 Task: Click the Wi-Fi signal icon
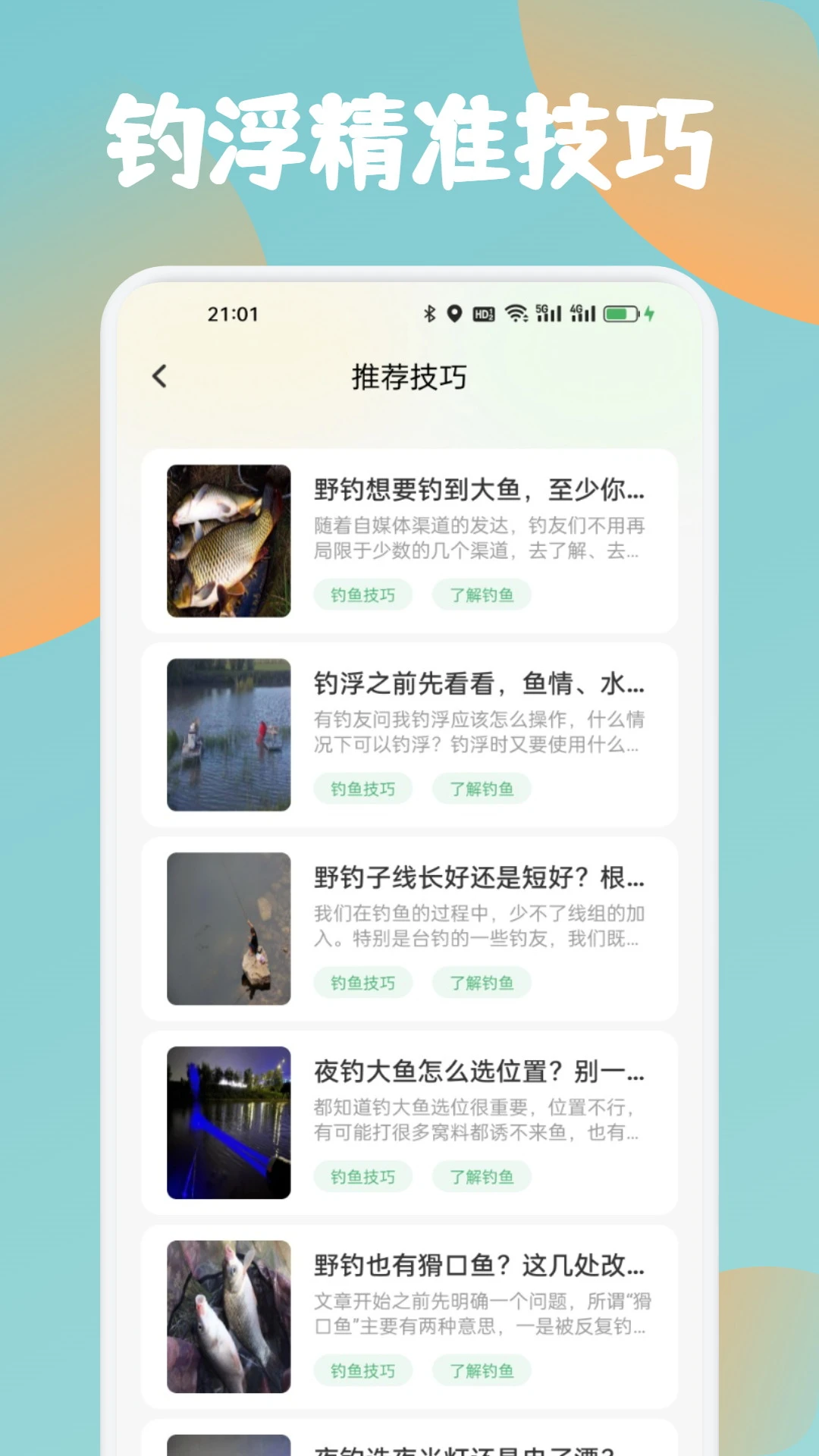(x=518, y=313)
